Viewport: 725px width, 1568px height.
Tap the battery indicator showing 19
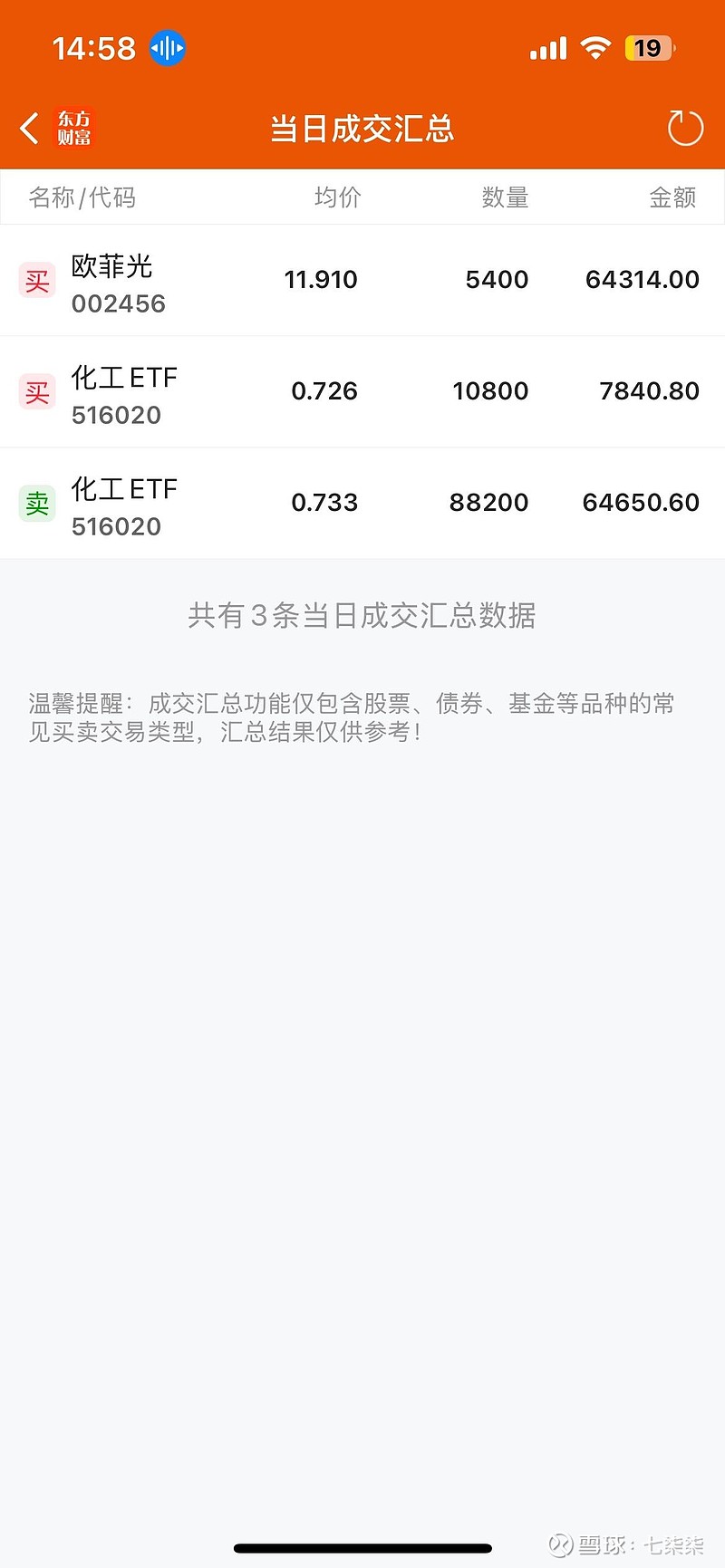[x=649, y=48]
